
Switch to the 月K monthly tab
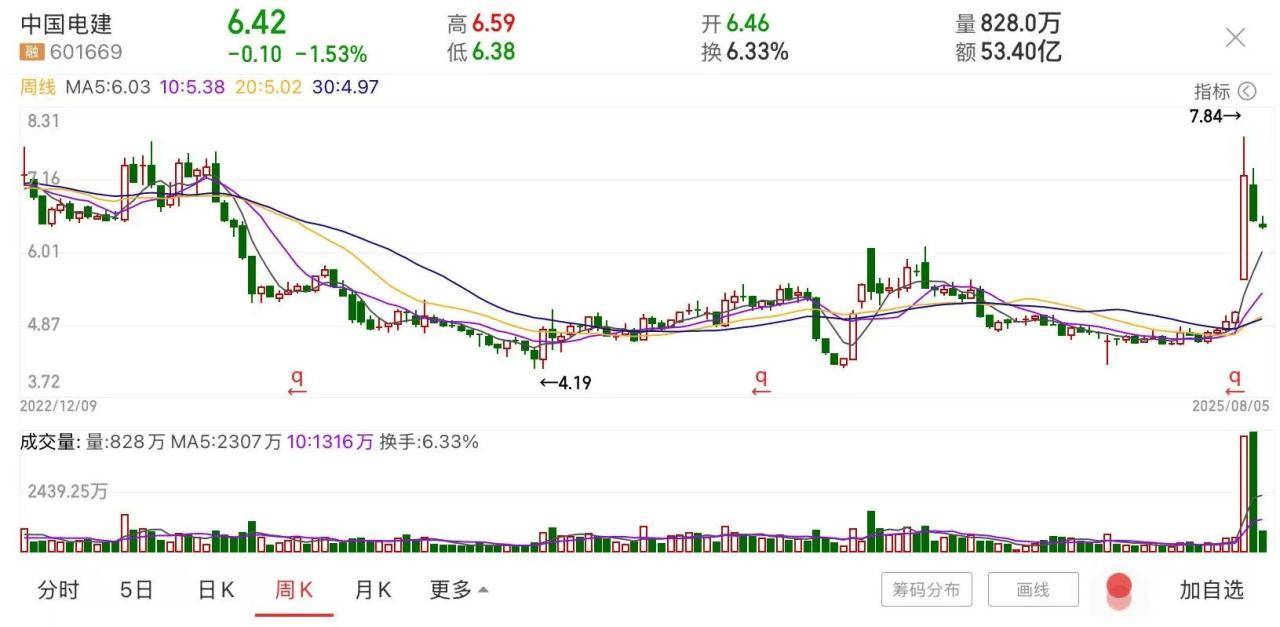[x=372, y=590]
